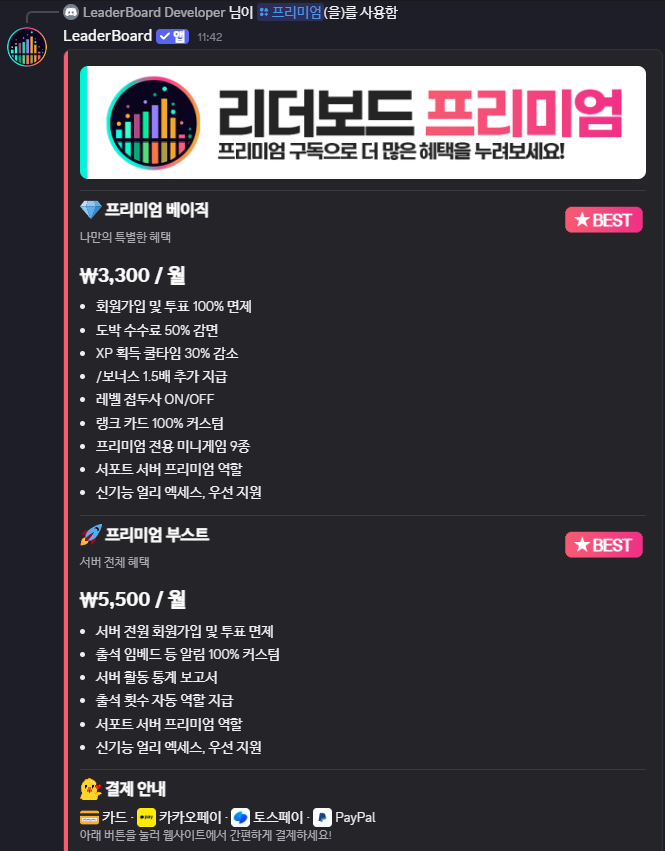
Task: Open the LeaderBoard bot avatar profile
Action: 27,47
